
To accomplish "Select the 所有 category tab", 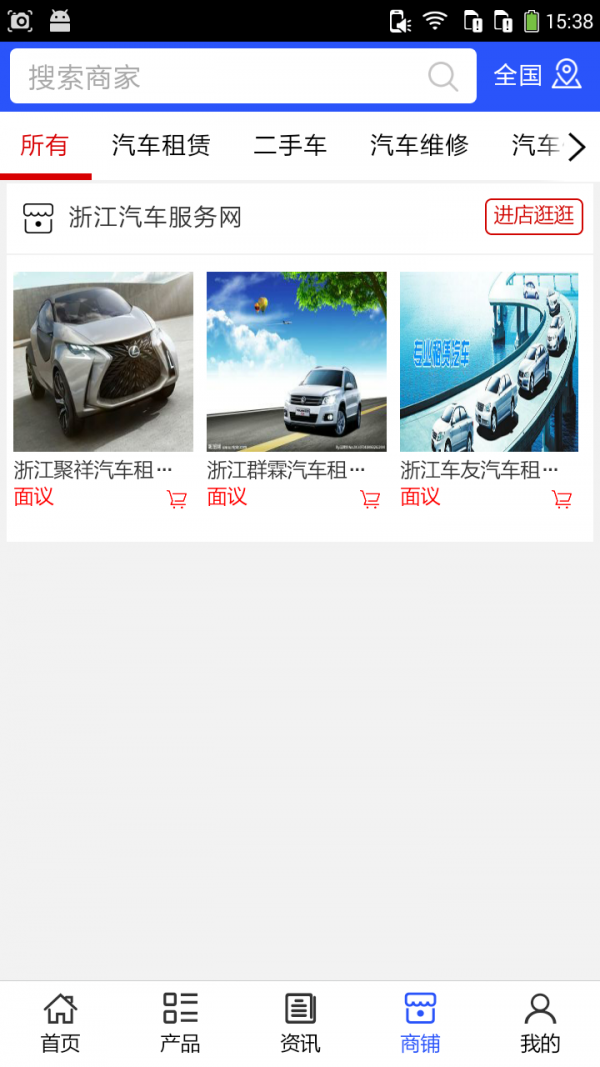I will 44,146.
